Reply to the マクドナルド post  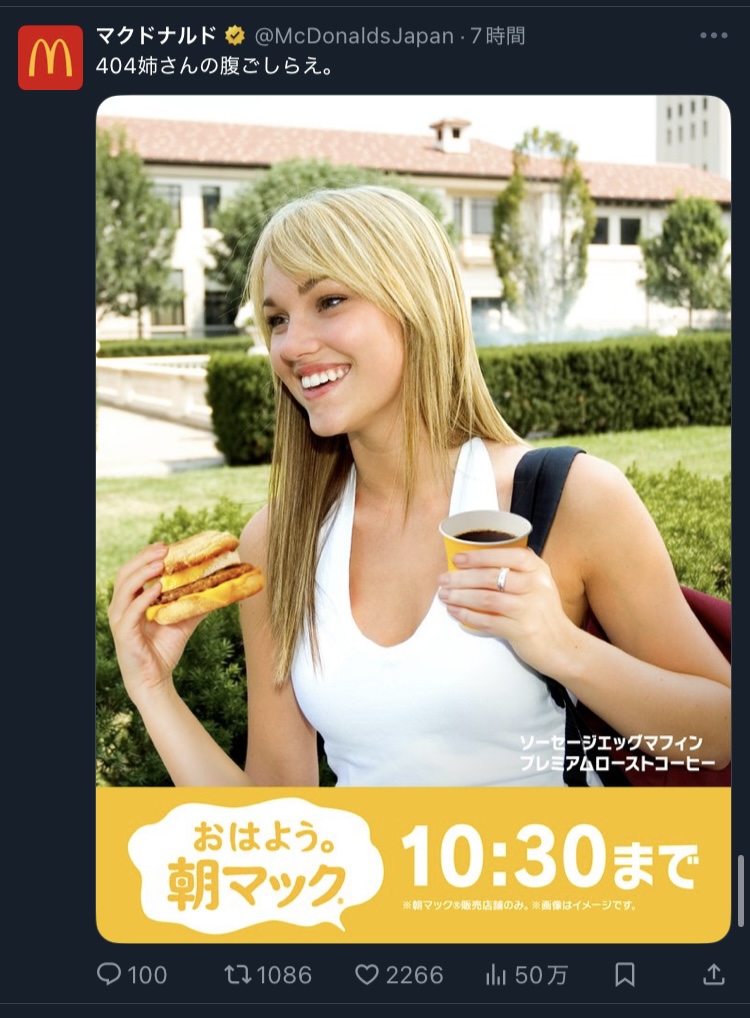coord(109,974)
